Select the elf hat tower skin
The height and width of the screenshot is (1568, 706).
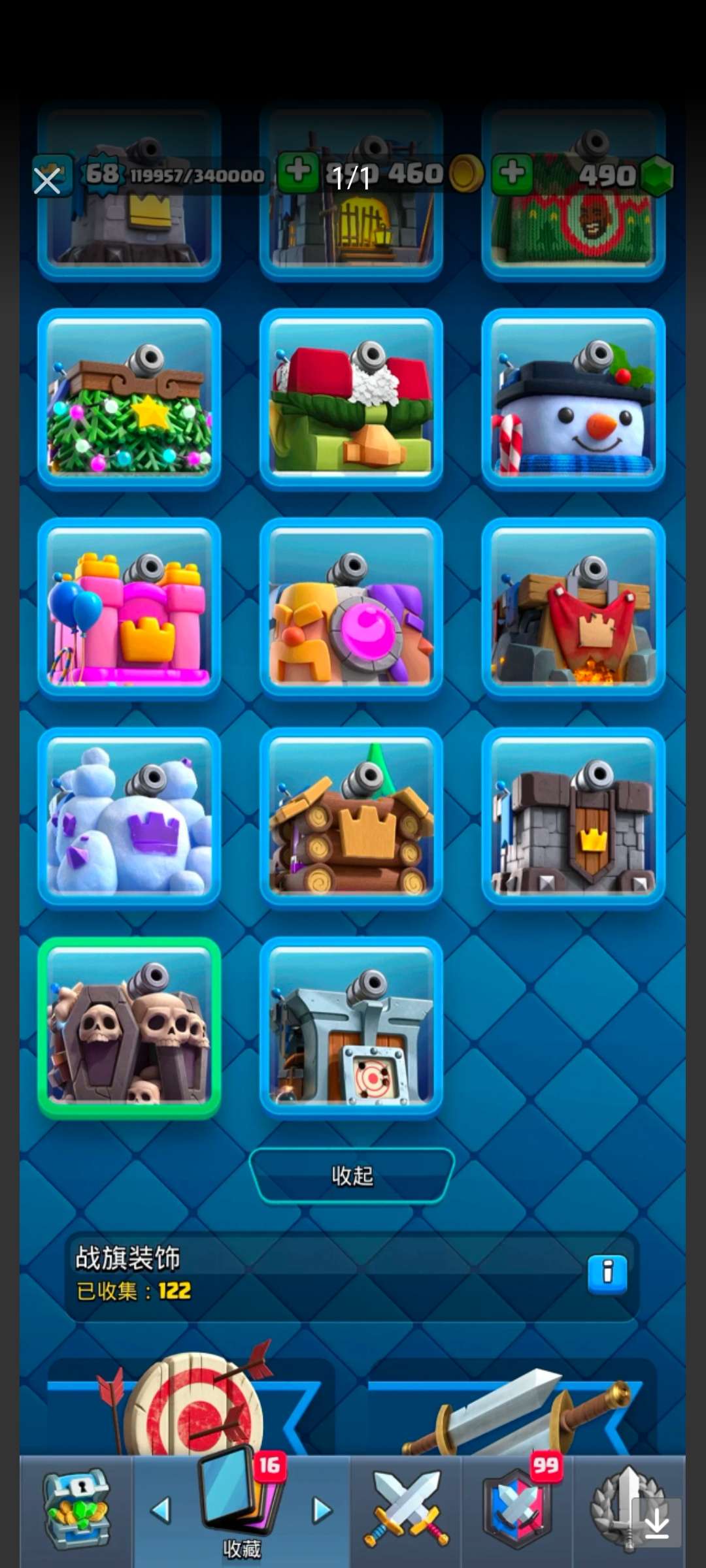[352, 399]
